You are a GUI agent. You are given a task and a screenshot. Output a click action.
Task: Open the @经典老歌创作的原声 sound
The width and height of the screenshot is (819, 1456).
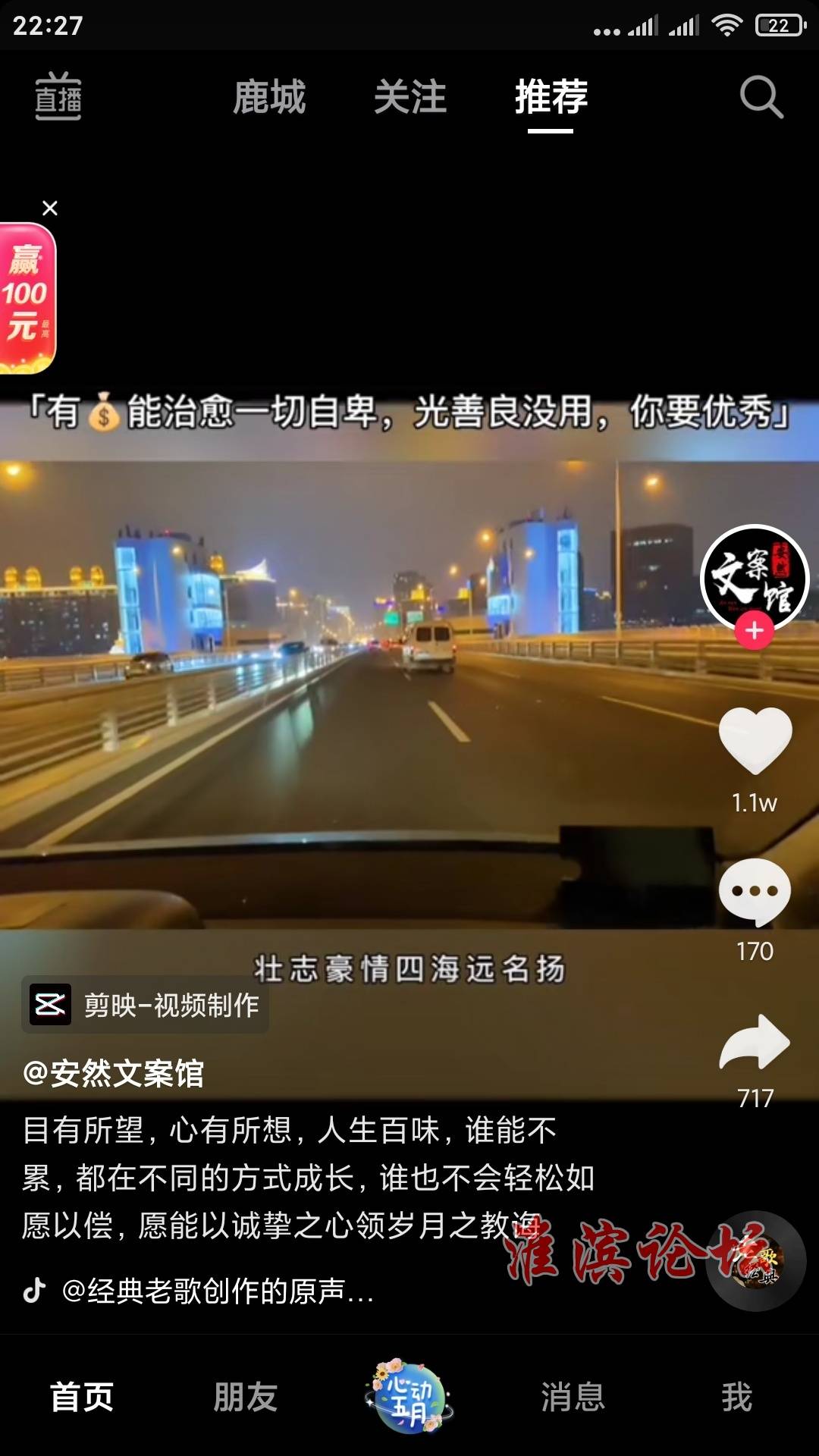218,1291
